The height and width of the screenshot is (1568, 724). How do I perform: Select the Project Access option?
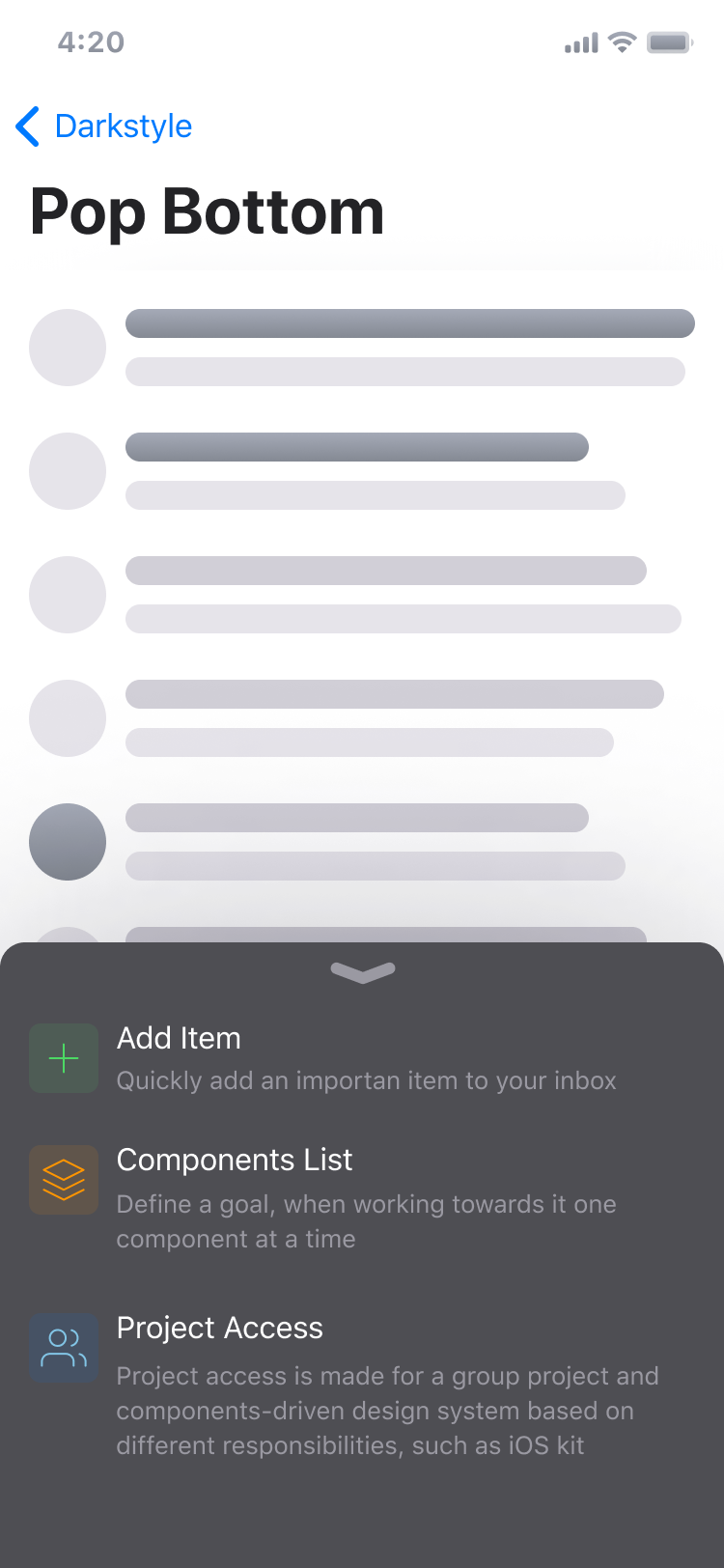[x=219, y=1328]
